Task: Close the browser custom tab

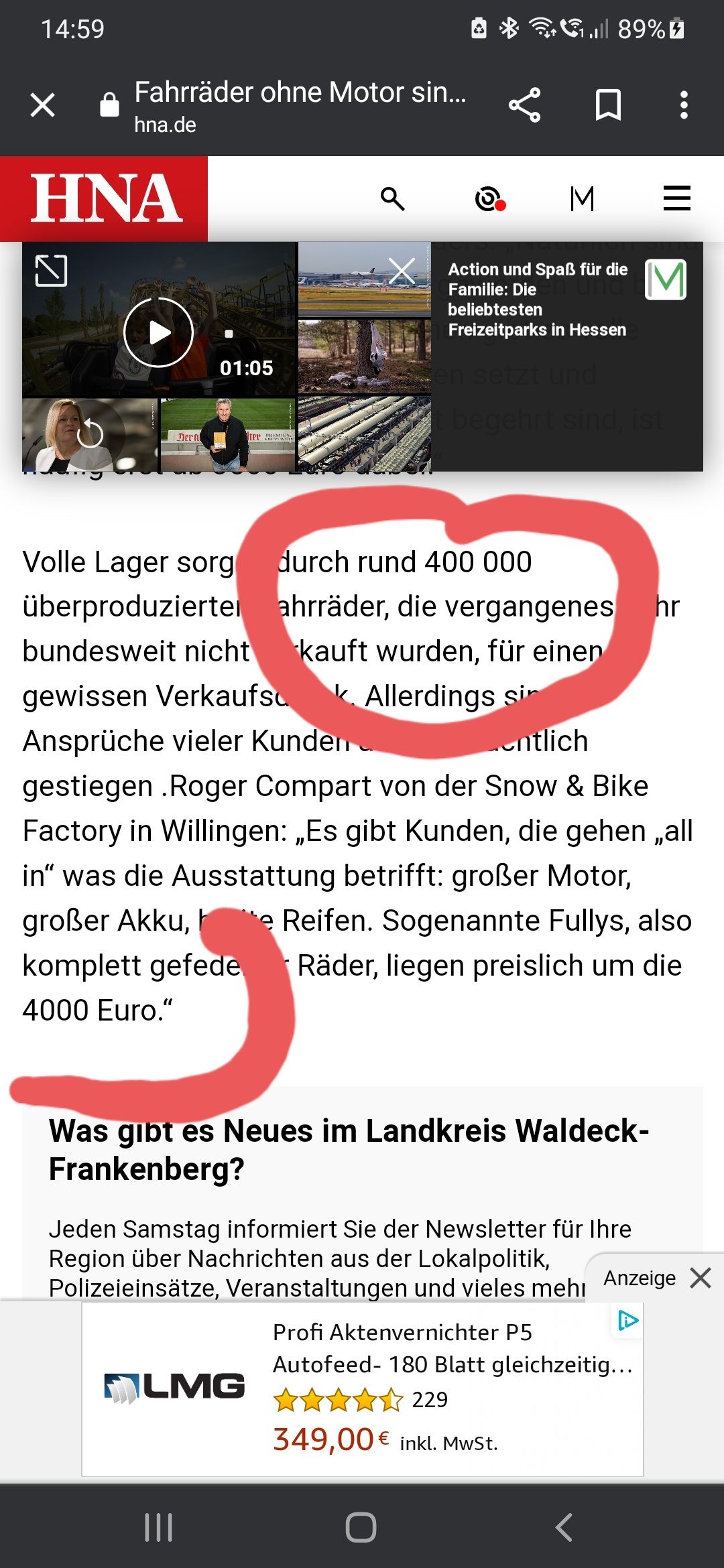Action: pyautogui.click(x=43, y=105)
